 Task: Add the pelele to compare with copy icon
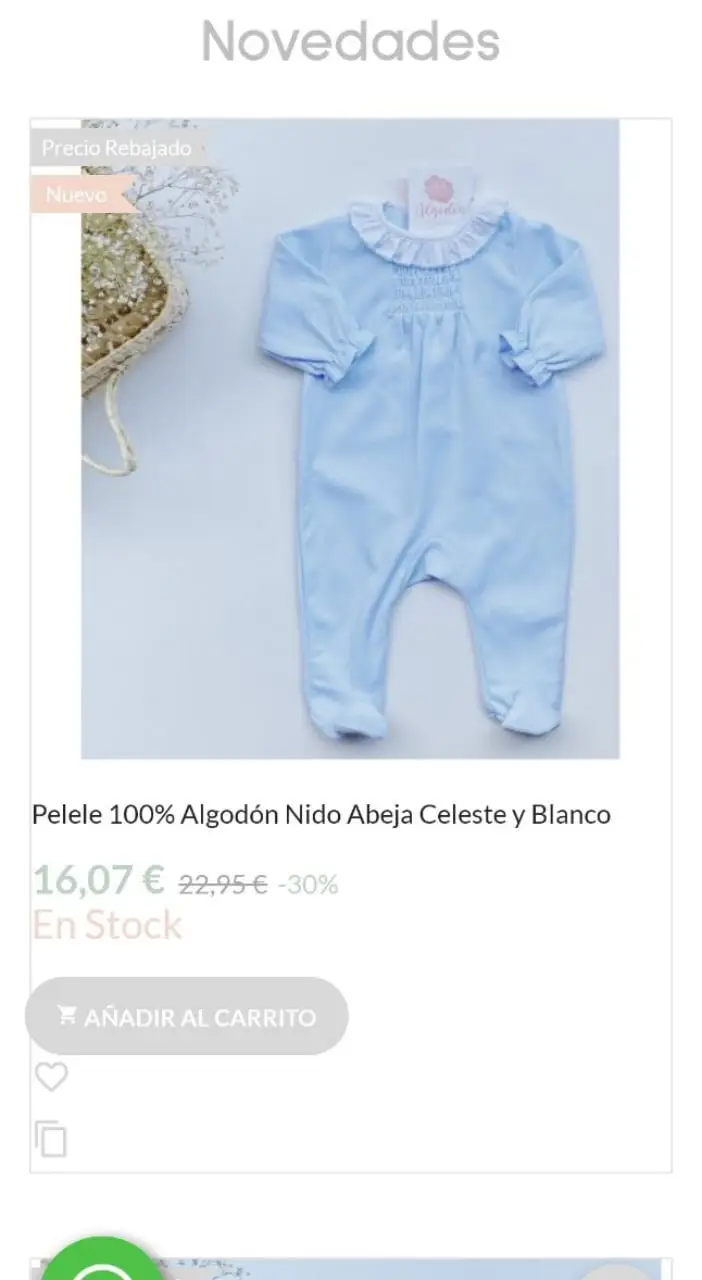pos(51,1138)
